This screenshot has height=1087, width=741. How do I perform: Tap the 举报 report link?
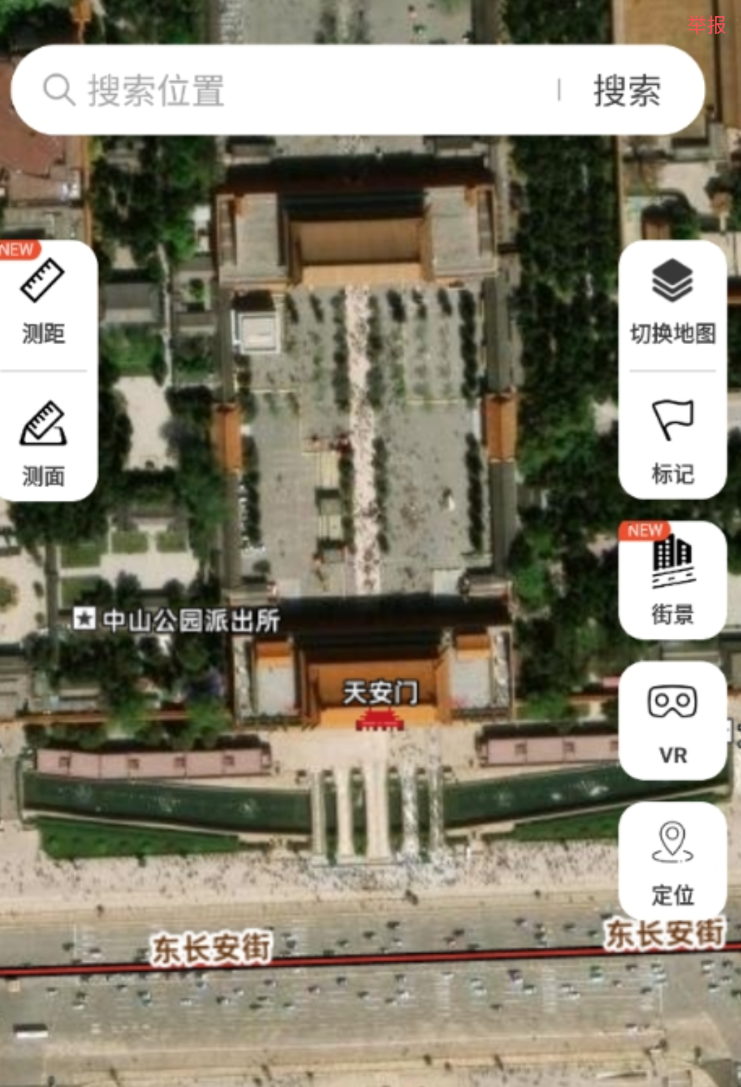706,25
